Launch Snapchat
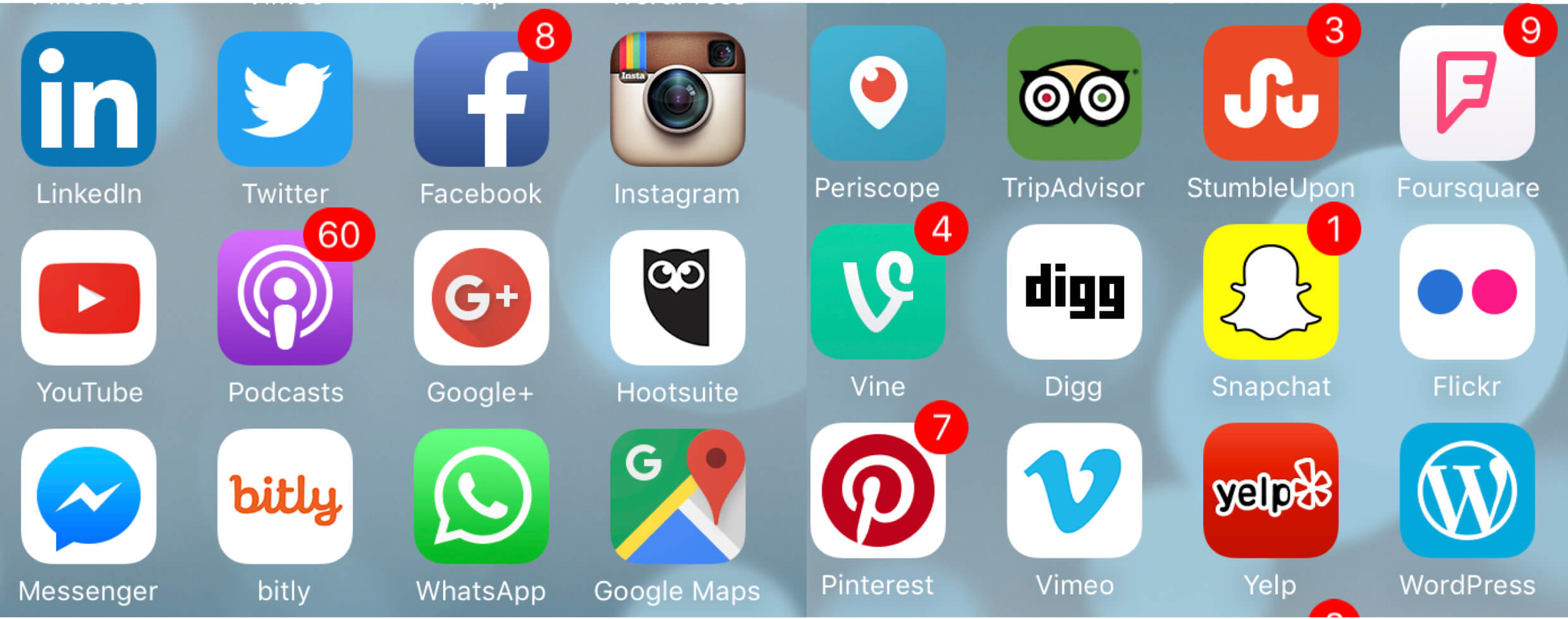 point(1270,291)
